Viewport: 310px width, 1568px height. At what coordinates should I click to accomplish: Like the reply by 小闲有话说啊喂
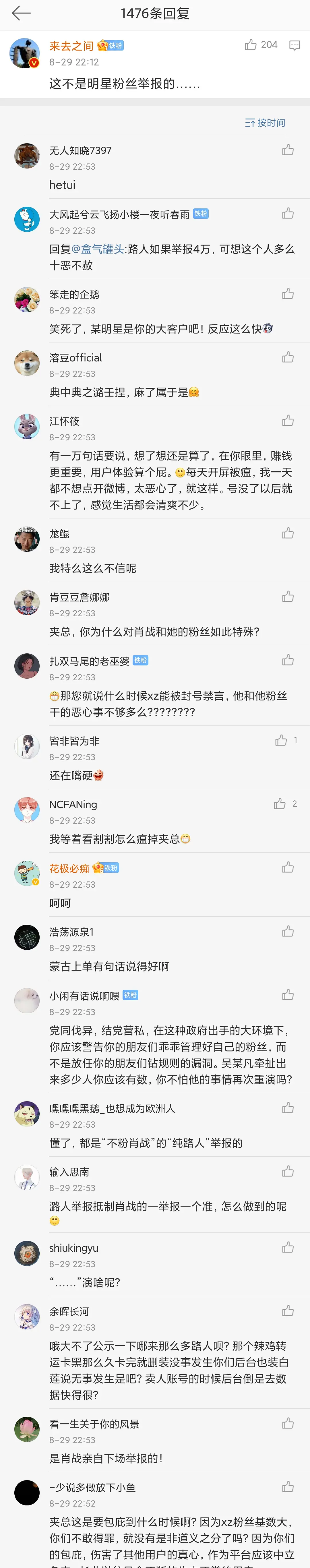[288, 995]
